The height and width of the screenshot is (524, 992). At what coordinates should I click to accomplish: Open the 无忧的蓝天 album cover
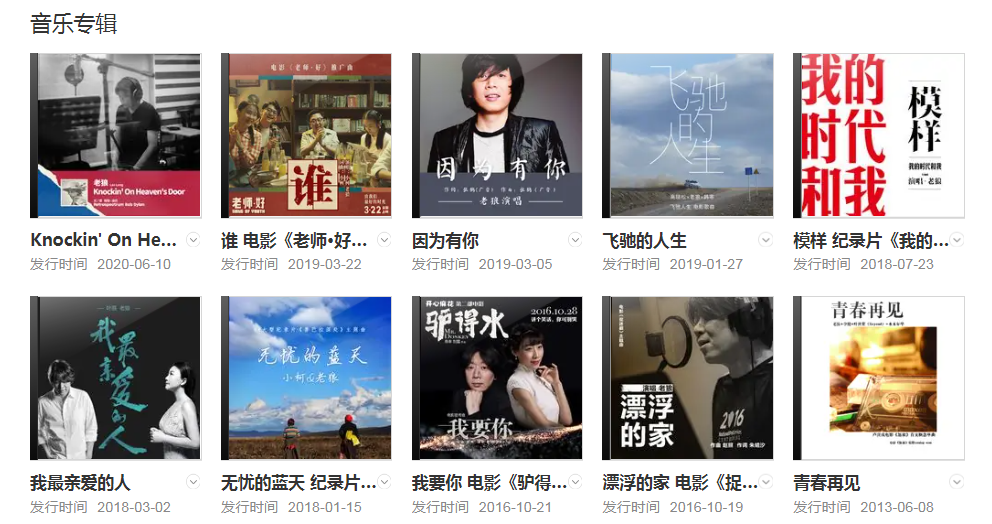tap(308, 378)
